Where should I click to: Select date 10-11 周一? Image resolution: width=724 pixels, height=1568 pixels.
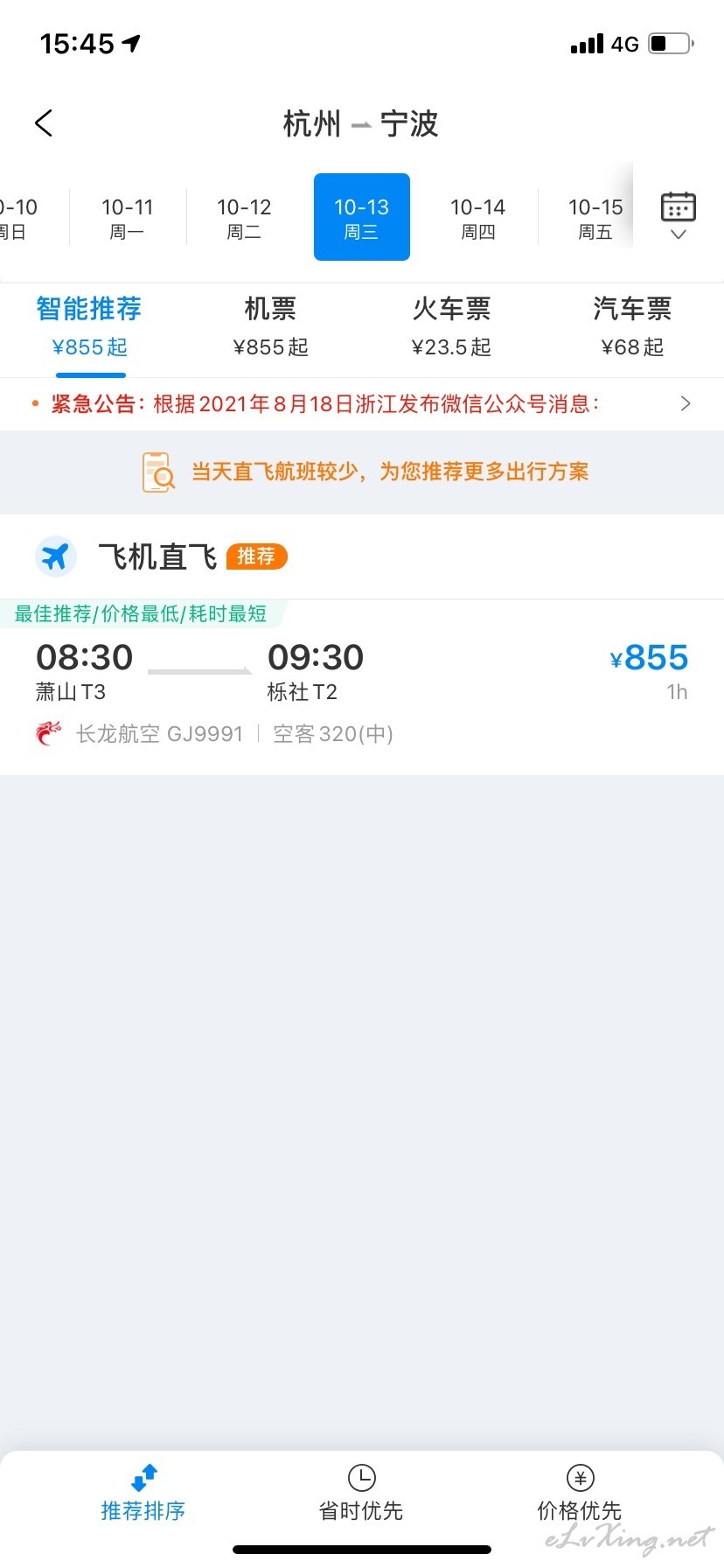click(128, 218)
